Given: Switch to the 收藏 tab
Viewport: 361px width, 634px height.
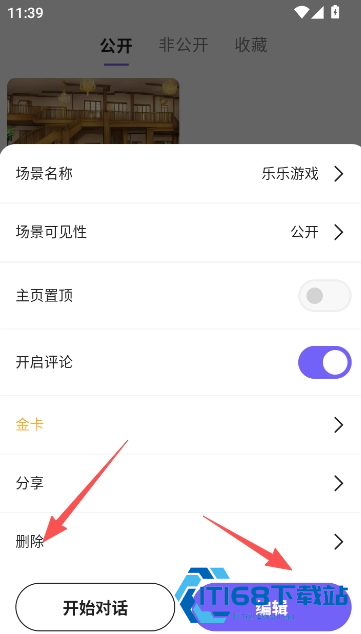Looking at the screenshot, I should pyautogui.click(x=251, y=45).
